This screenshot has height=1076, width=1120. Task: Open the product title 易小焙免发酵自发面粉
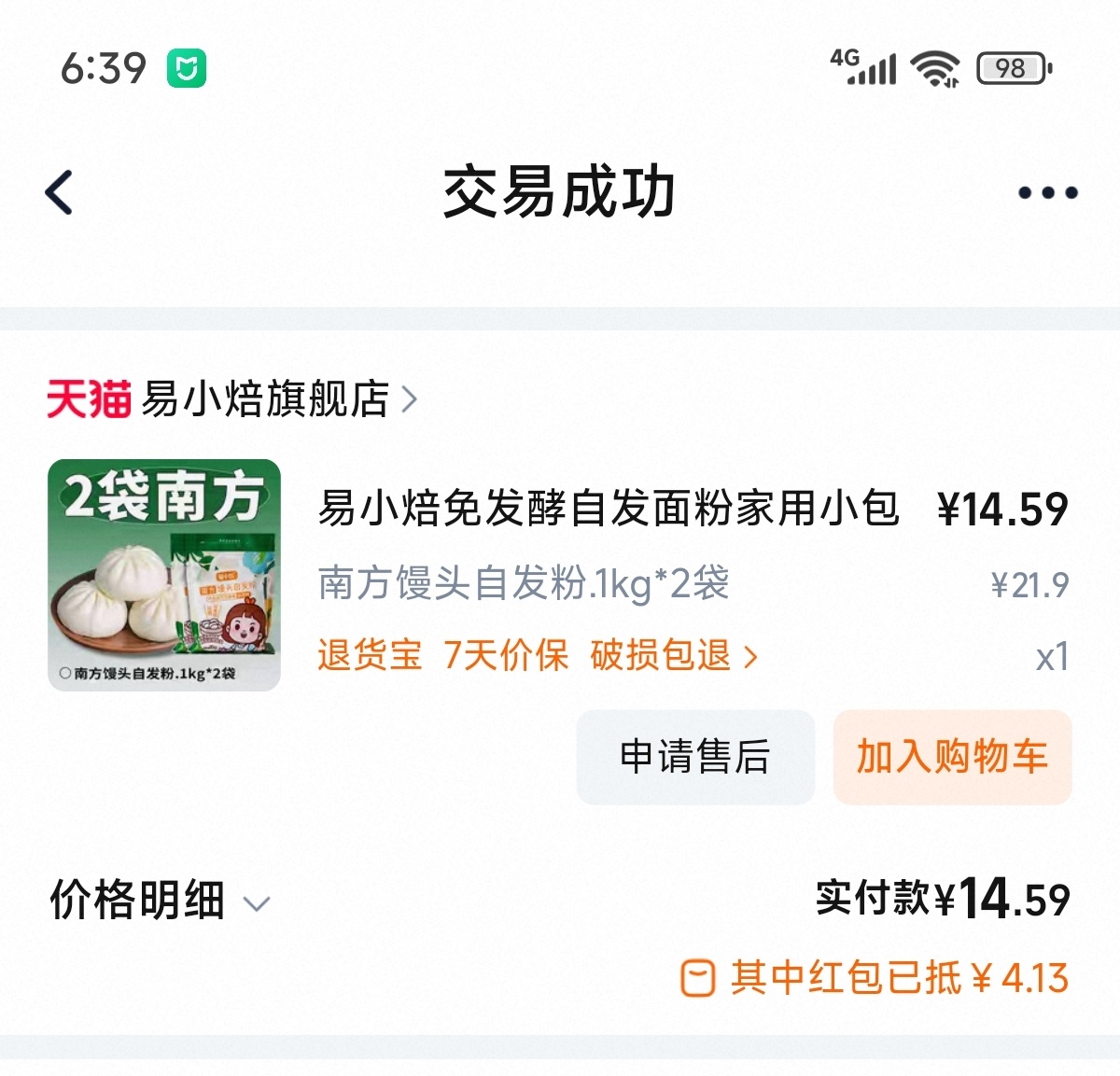point(608,509)
